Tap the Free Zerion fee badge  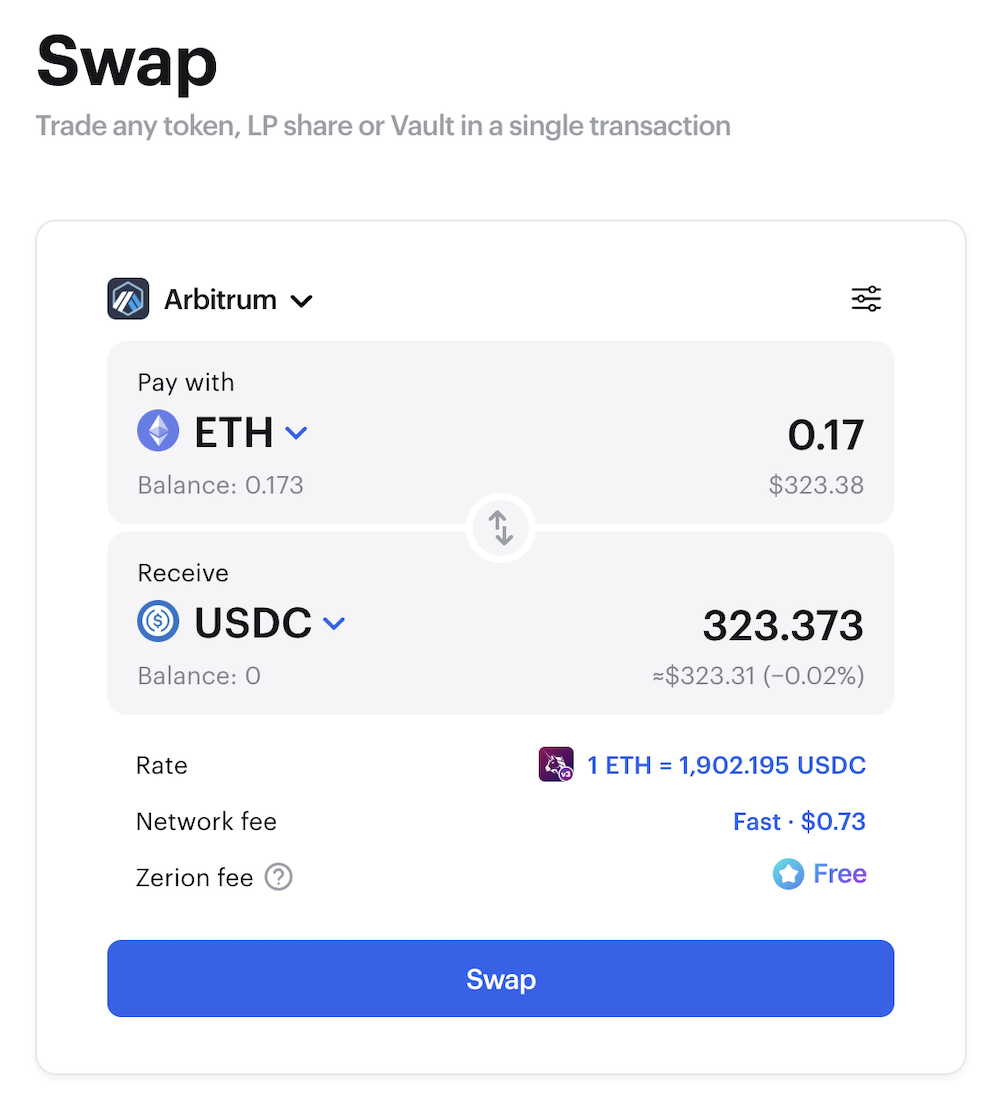(x=819, y=875)
